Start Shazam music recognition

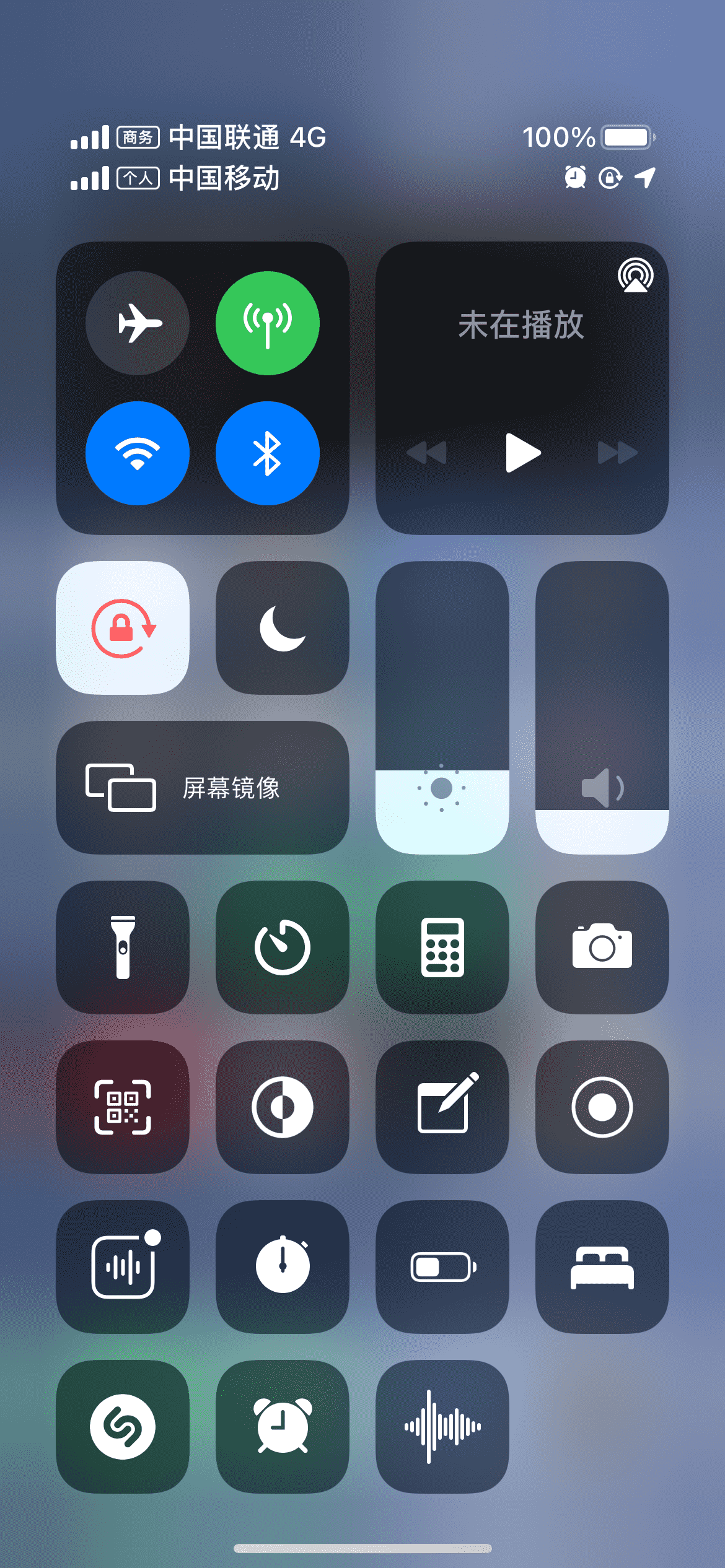(123, 1427)
